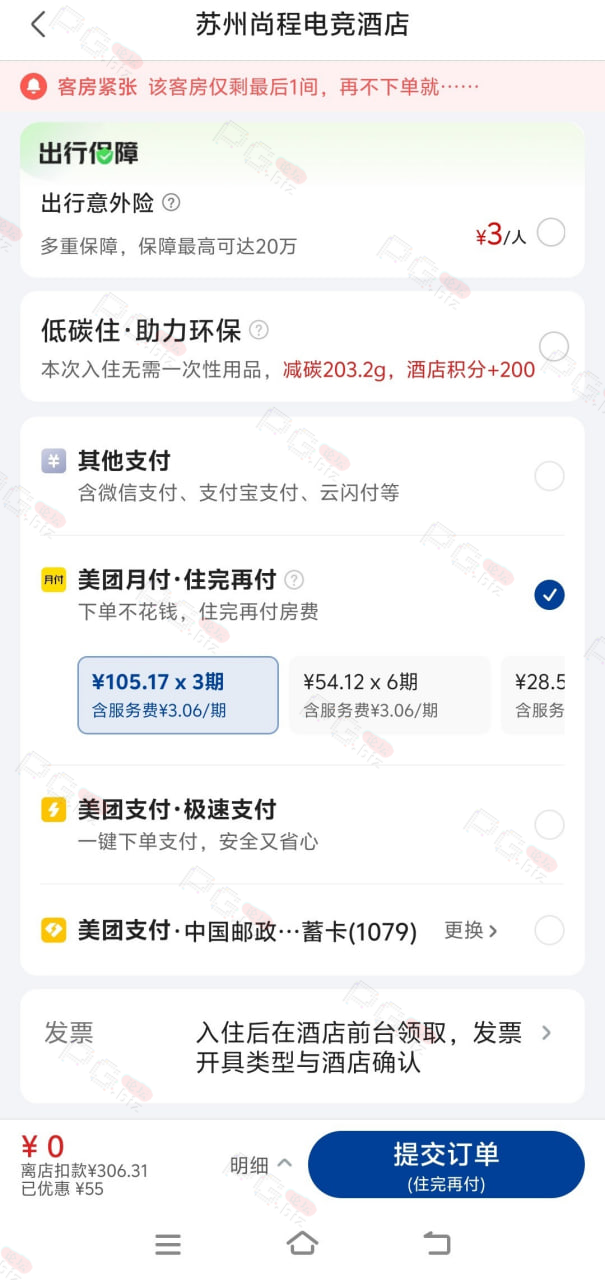Open the help icon beside 出行意外险

(x=171, y=203)
